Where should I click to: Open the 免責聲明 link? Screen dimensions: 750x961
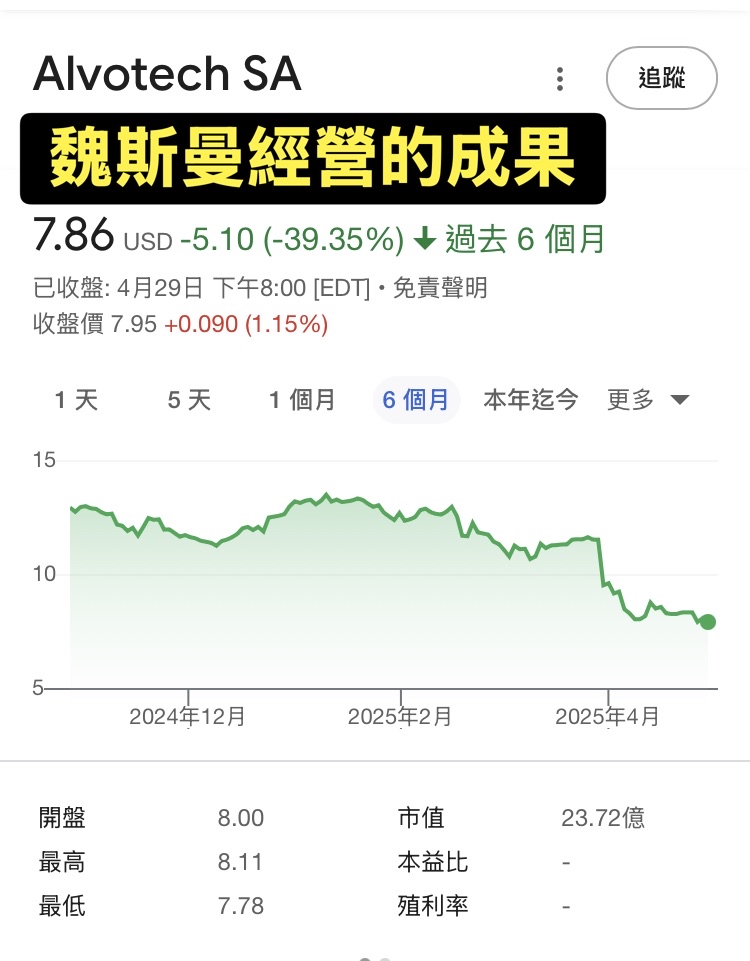[440, 289]
